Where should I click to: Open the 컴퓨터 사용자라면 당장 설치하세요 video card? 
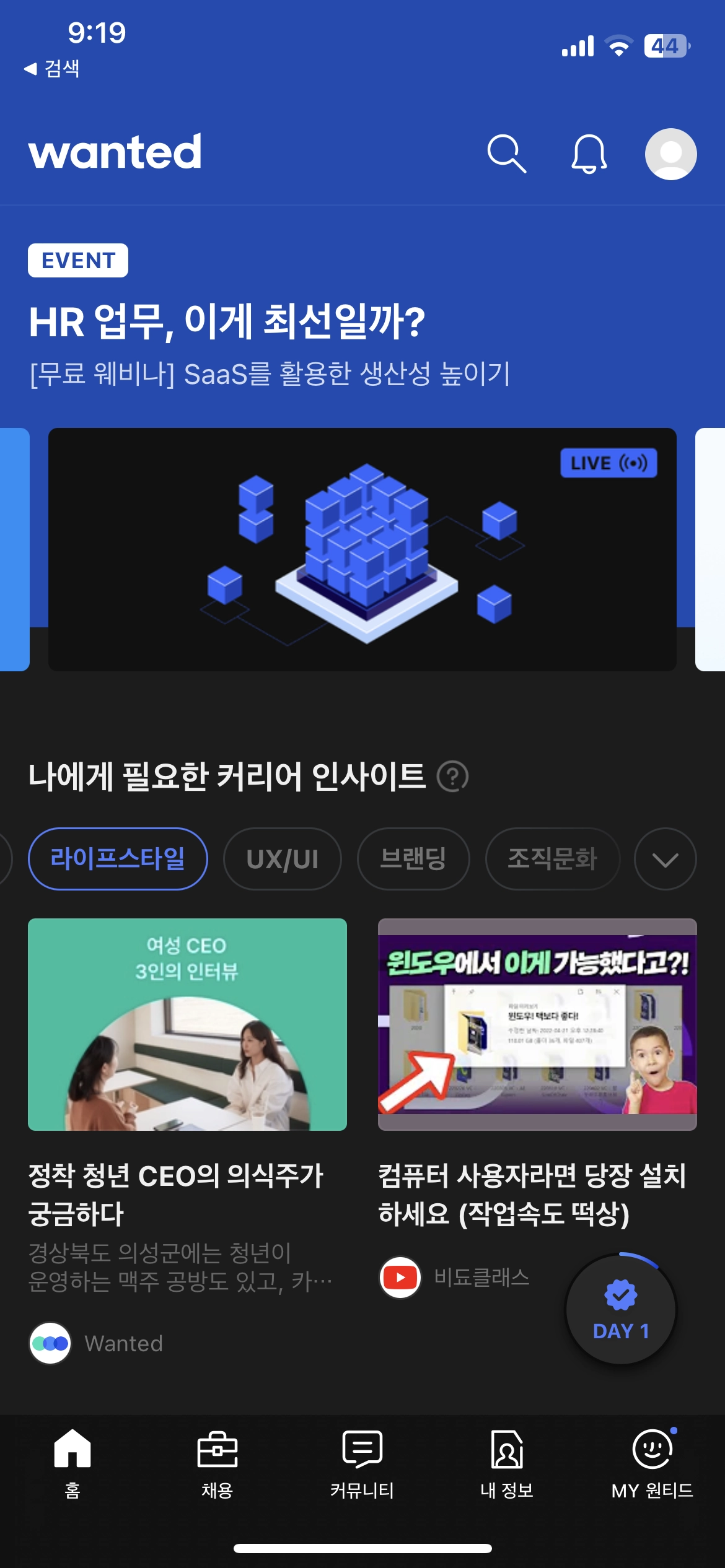[x=537, y=1024]
